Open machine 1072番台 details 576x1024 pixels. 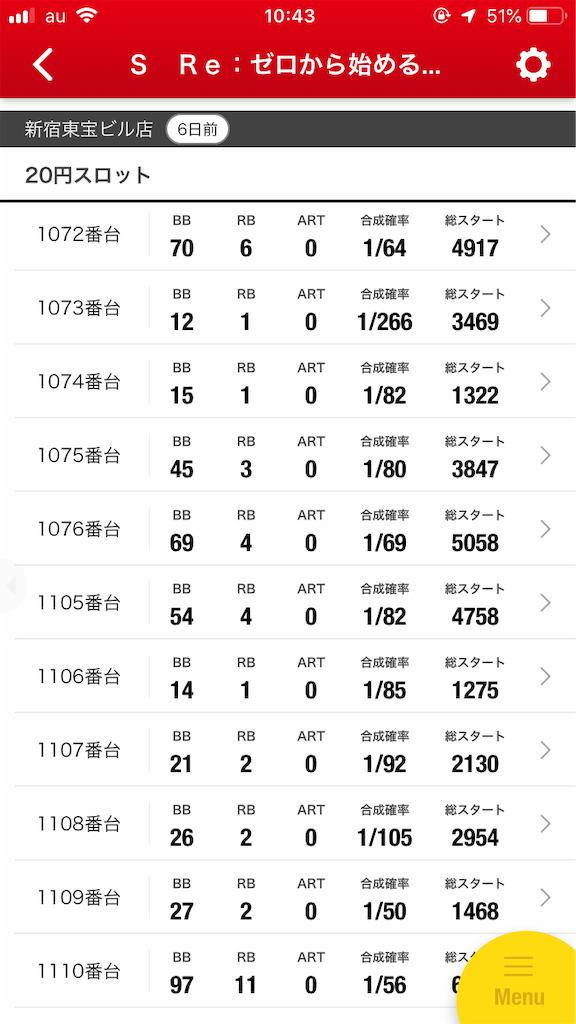288,234
